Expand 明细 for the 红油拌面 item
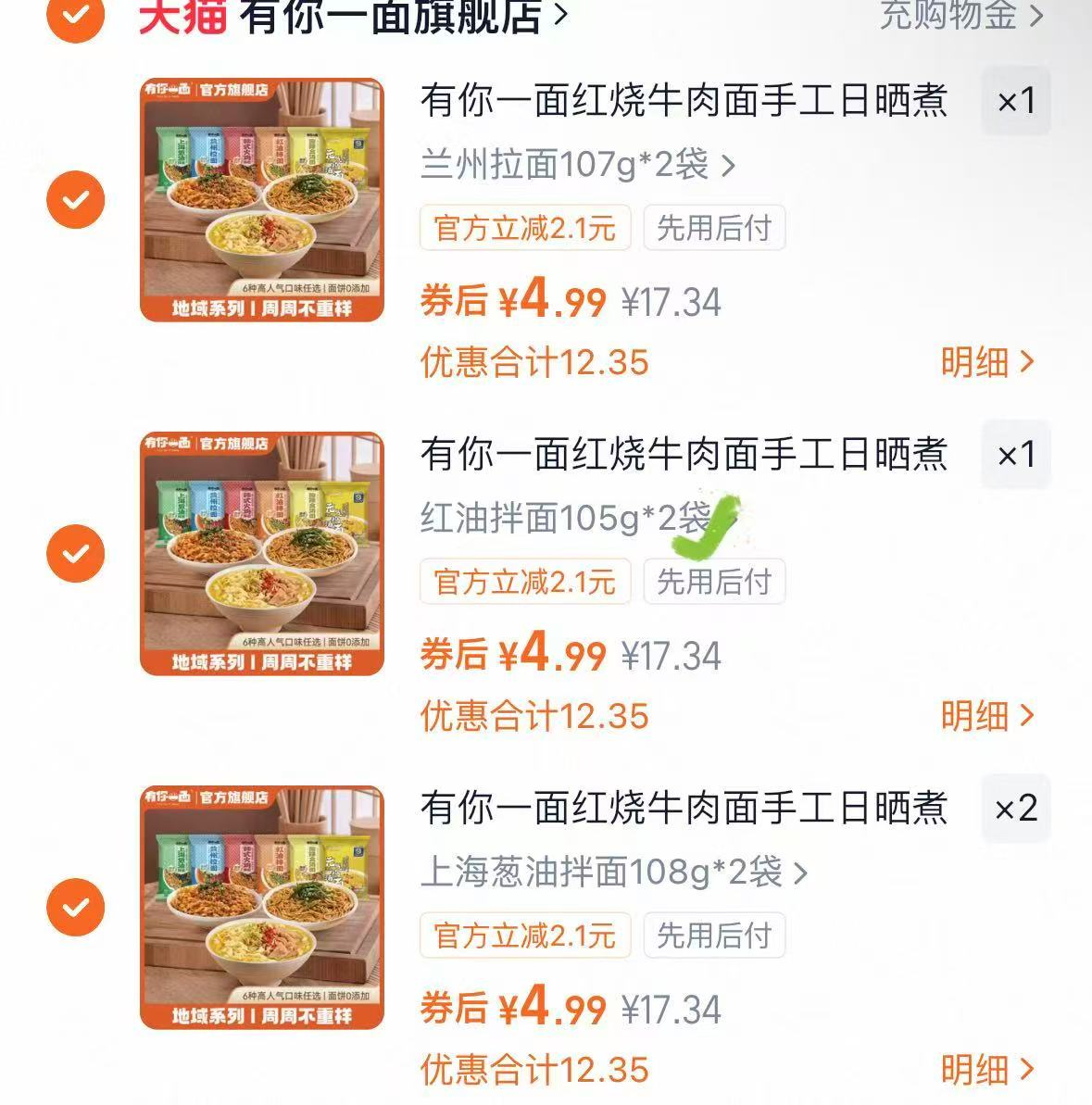 (x=986, y=717)
